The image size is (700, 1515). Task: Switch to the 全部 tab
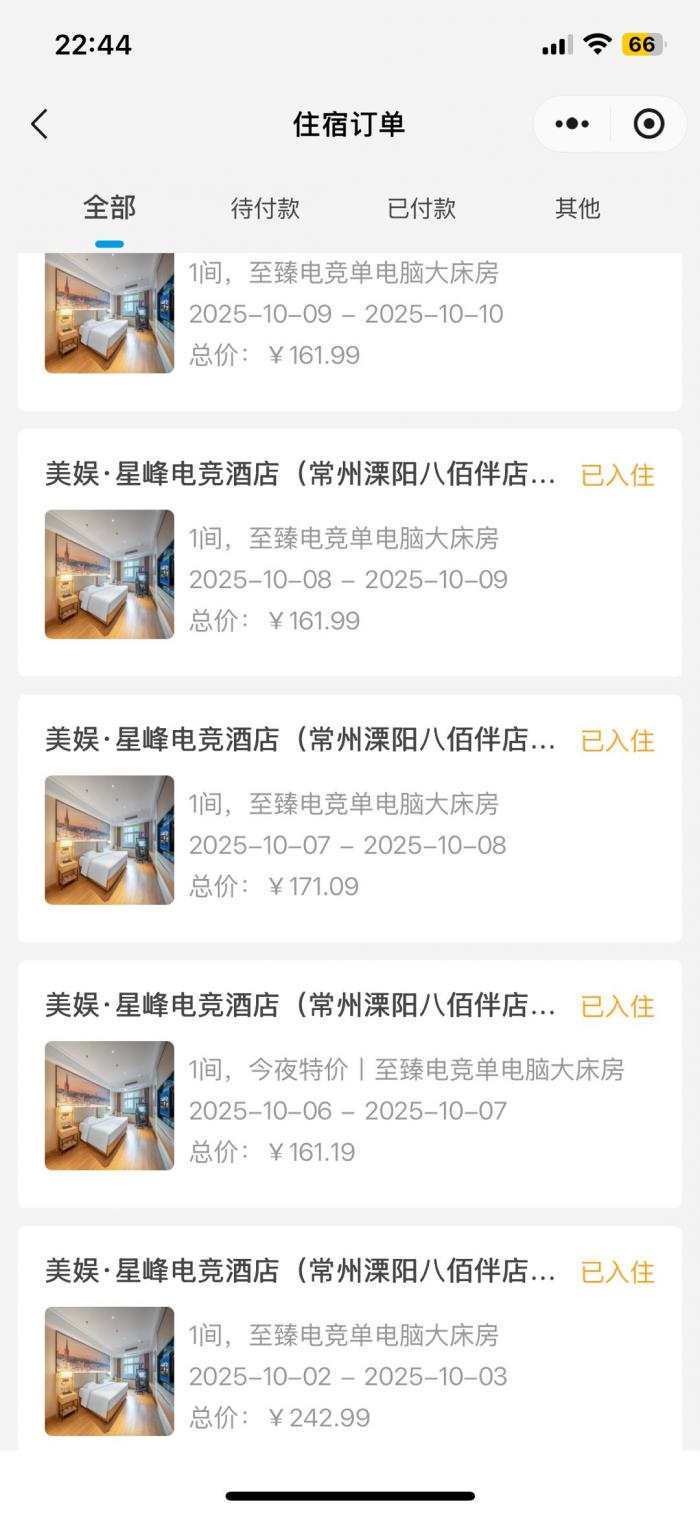[x=109, y=208]
